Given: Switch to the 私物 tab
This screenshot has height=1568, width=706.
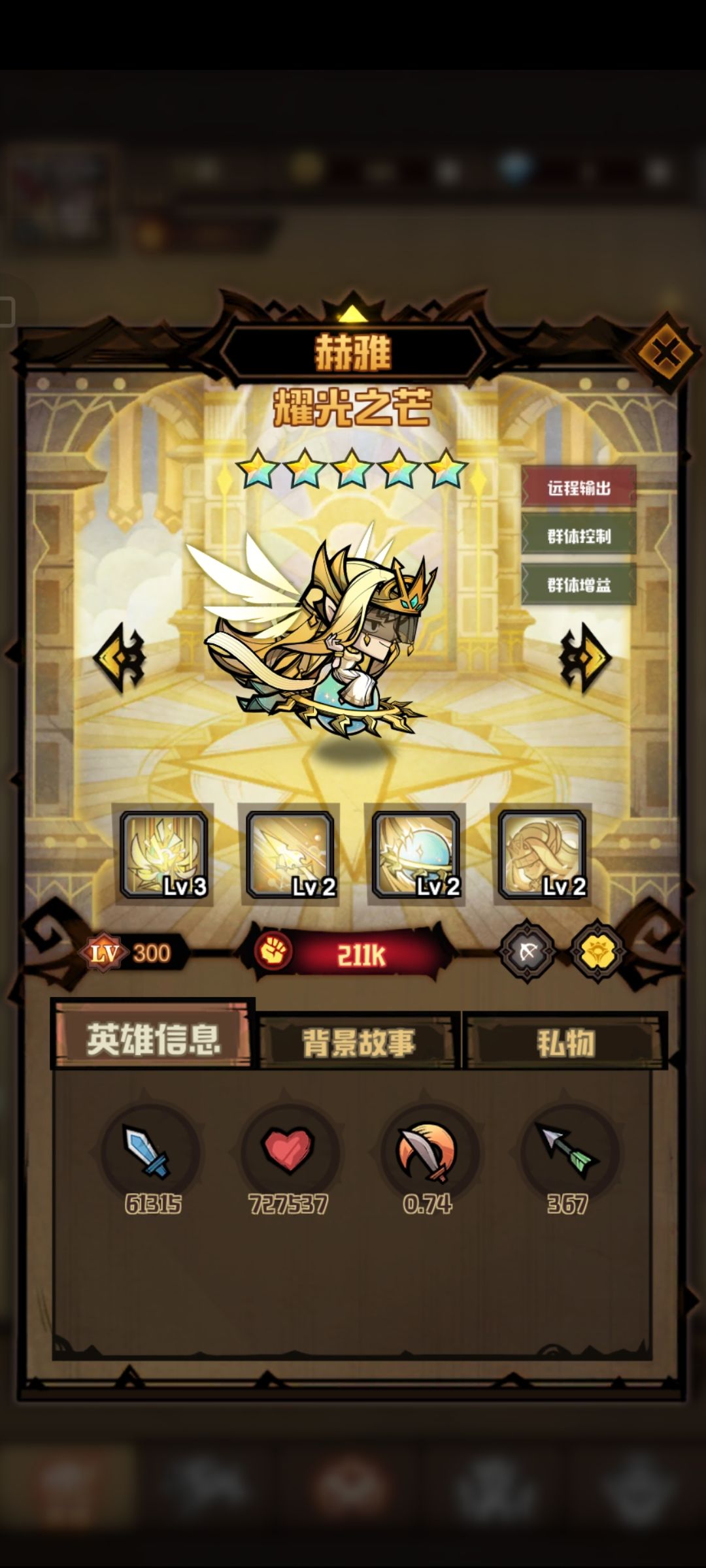Looking at the screenshot, I should (x=565, y=1042).
